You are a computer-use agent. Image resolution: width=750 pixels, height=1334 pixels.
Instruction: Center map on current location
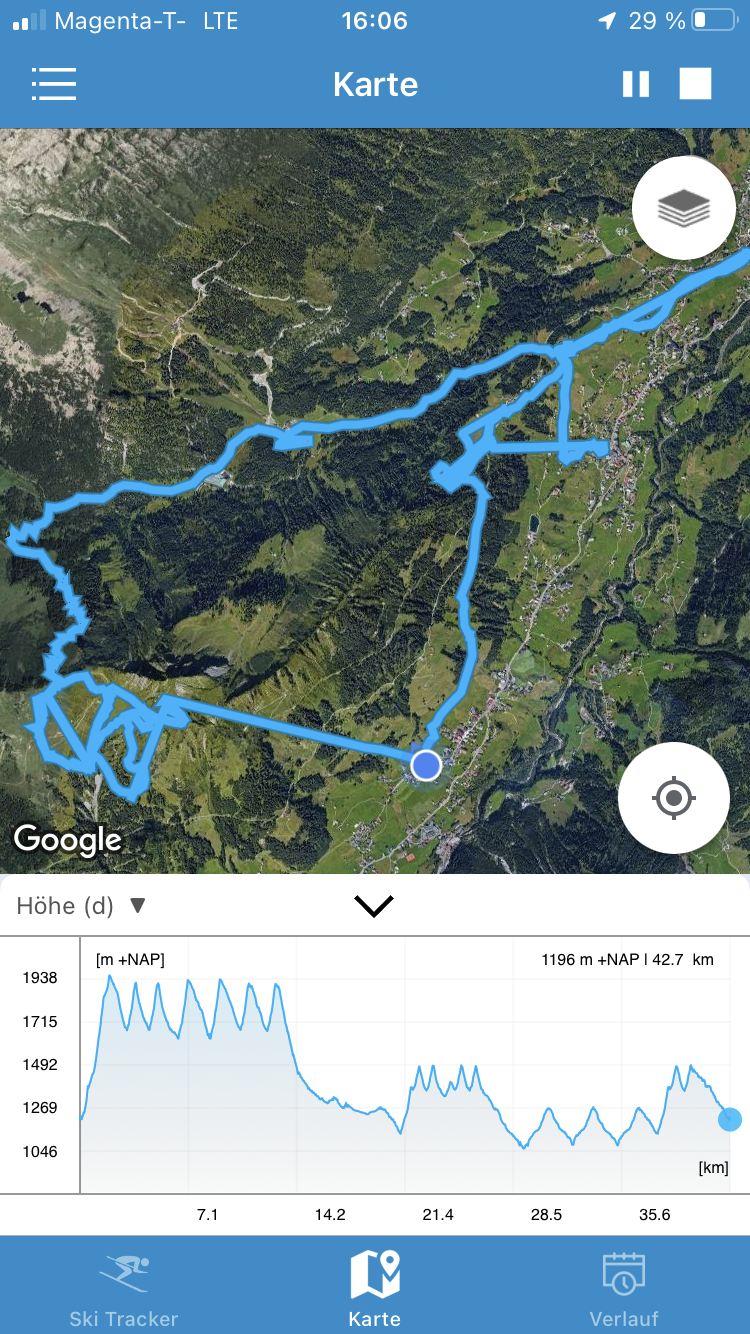coord(673,798)
